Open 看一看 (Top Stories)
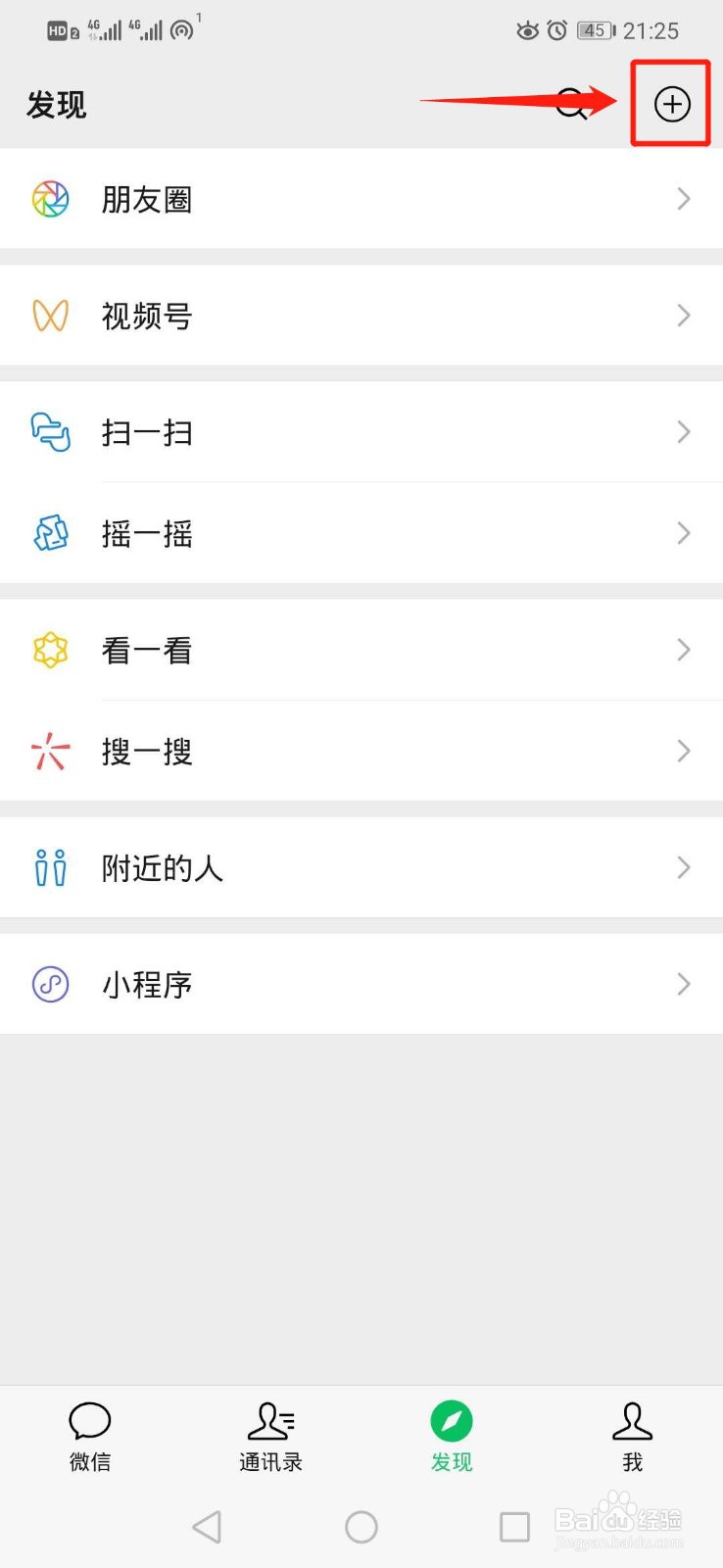This screenshot has width=723, height=1568. point(147,650)
